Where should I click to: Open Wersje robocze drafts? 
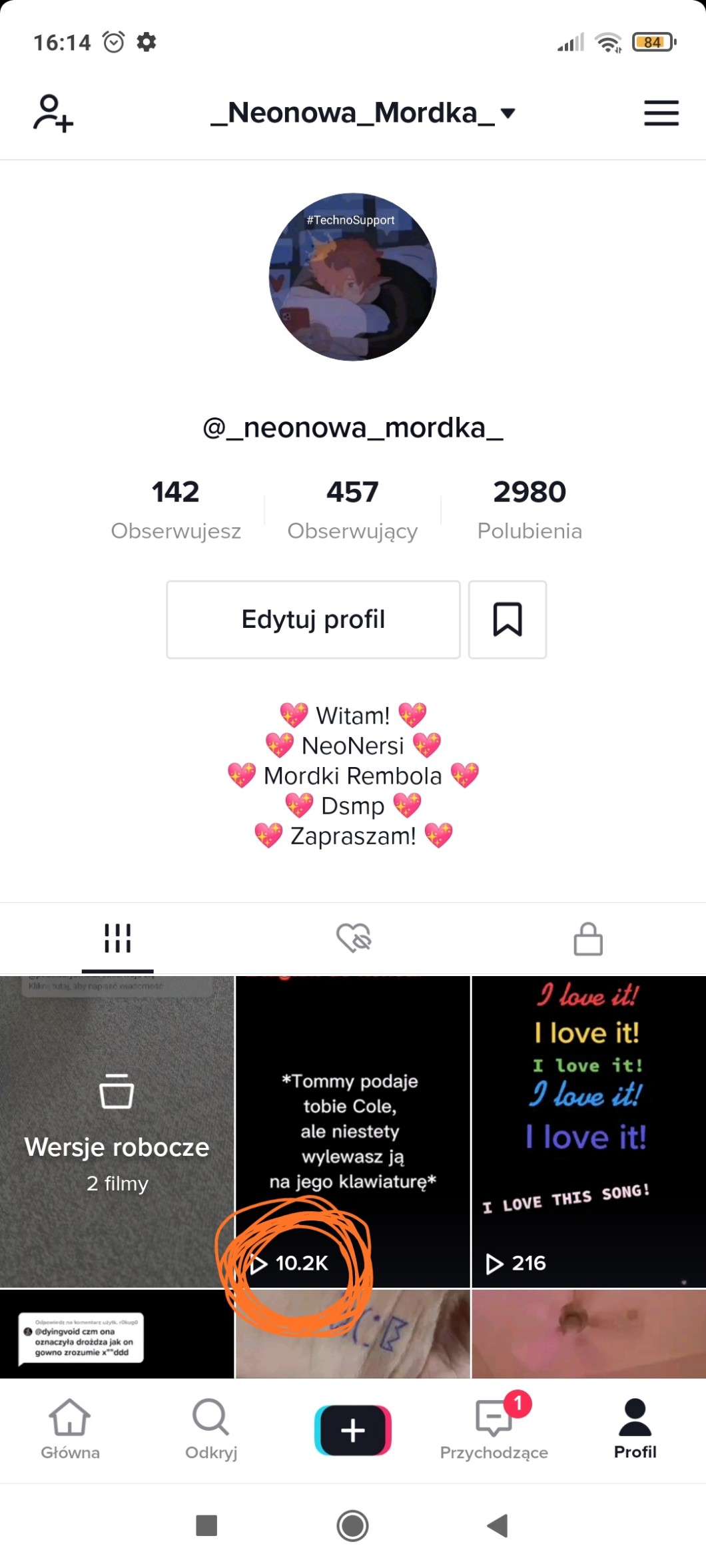117,1131
